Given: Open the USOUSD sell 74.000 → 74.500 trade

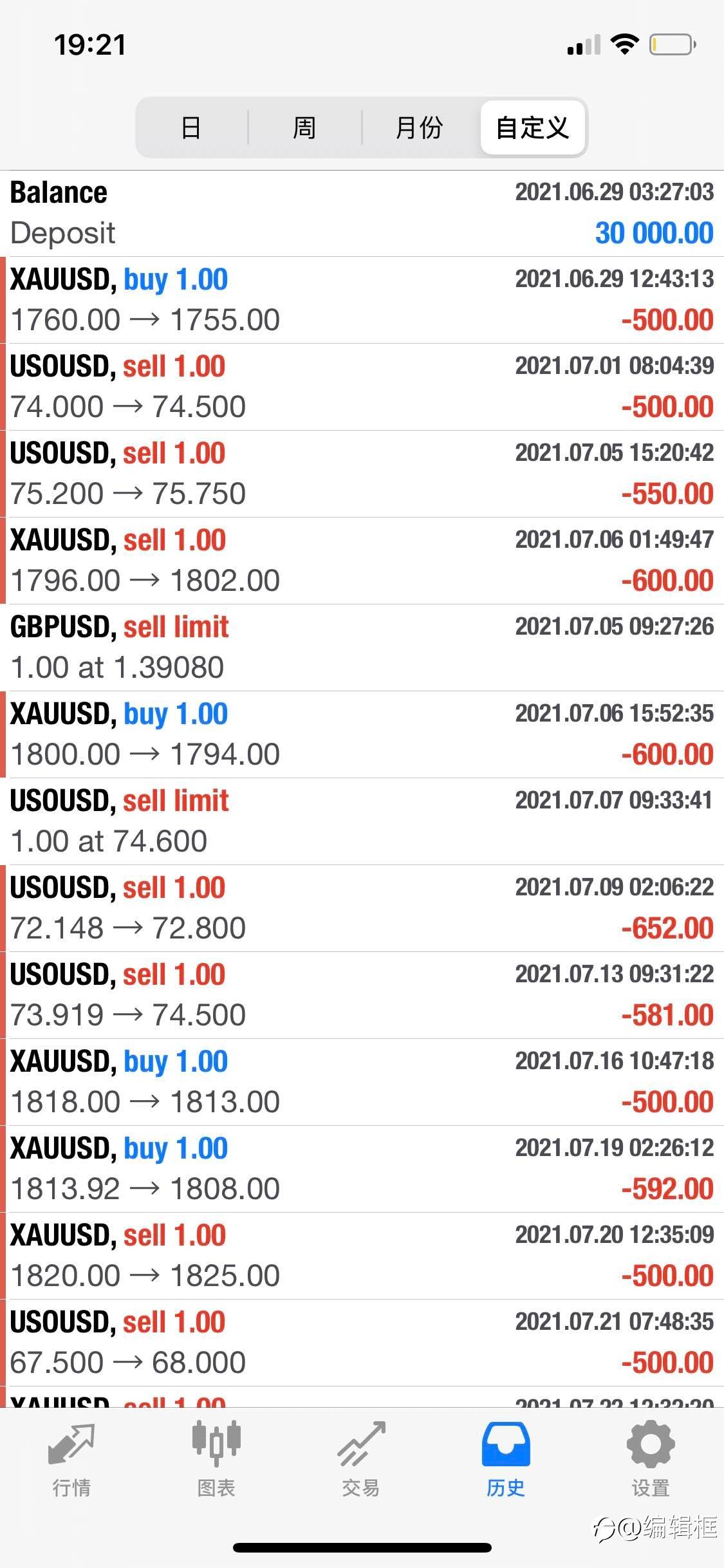Looking at the screenshot, I should point(362,387).
